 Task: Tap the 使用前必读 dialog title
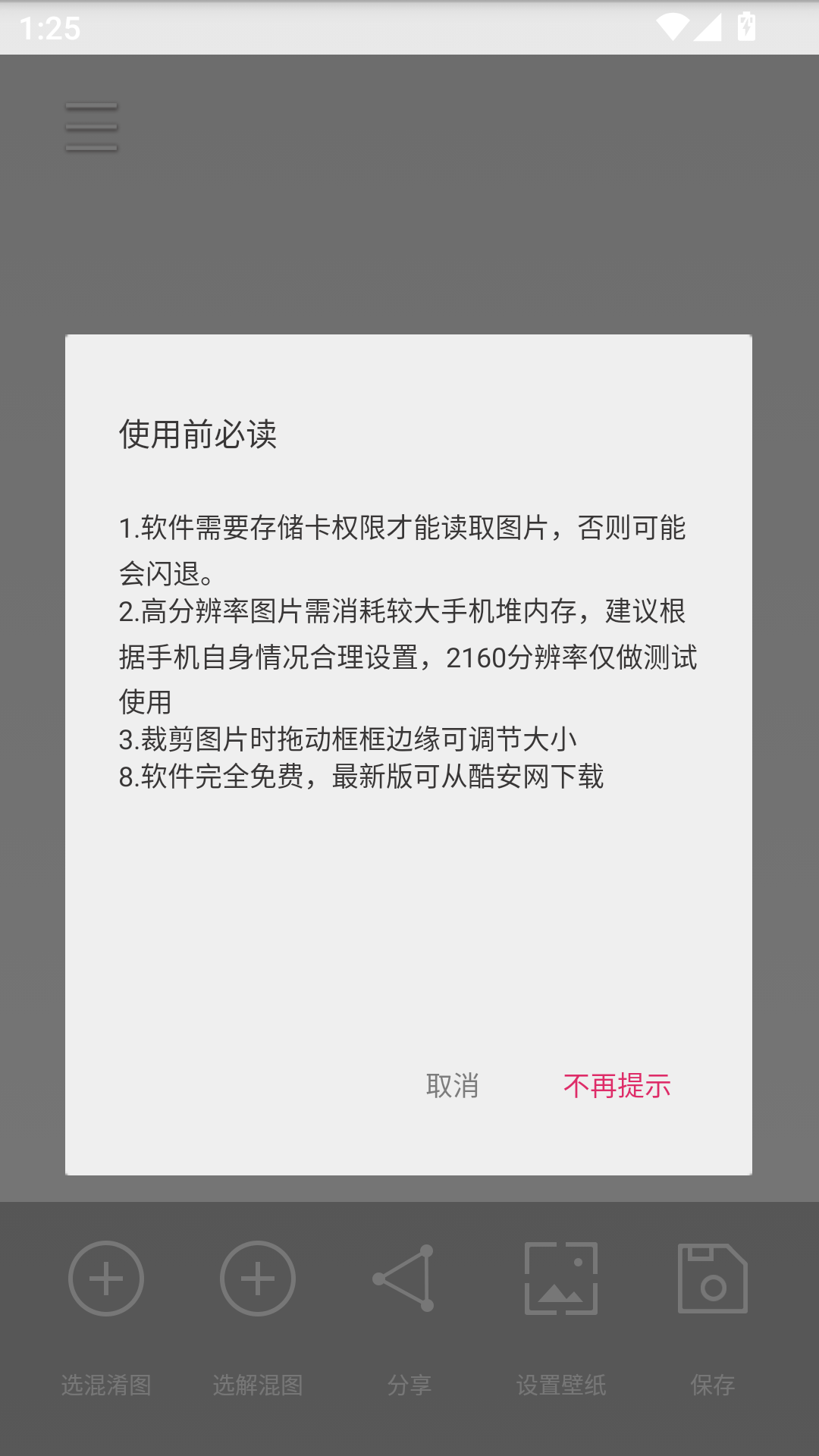[x=199, y=432]
